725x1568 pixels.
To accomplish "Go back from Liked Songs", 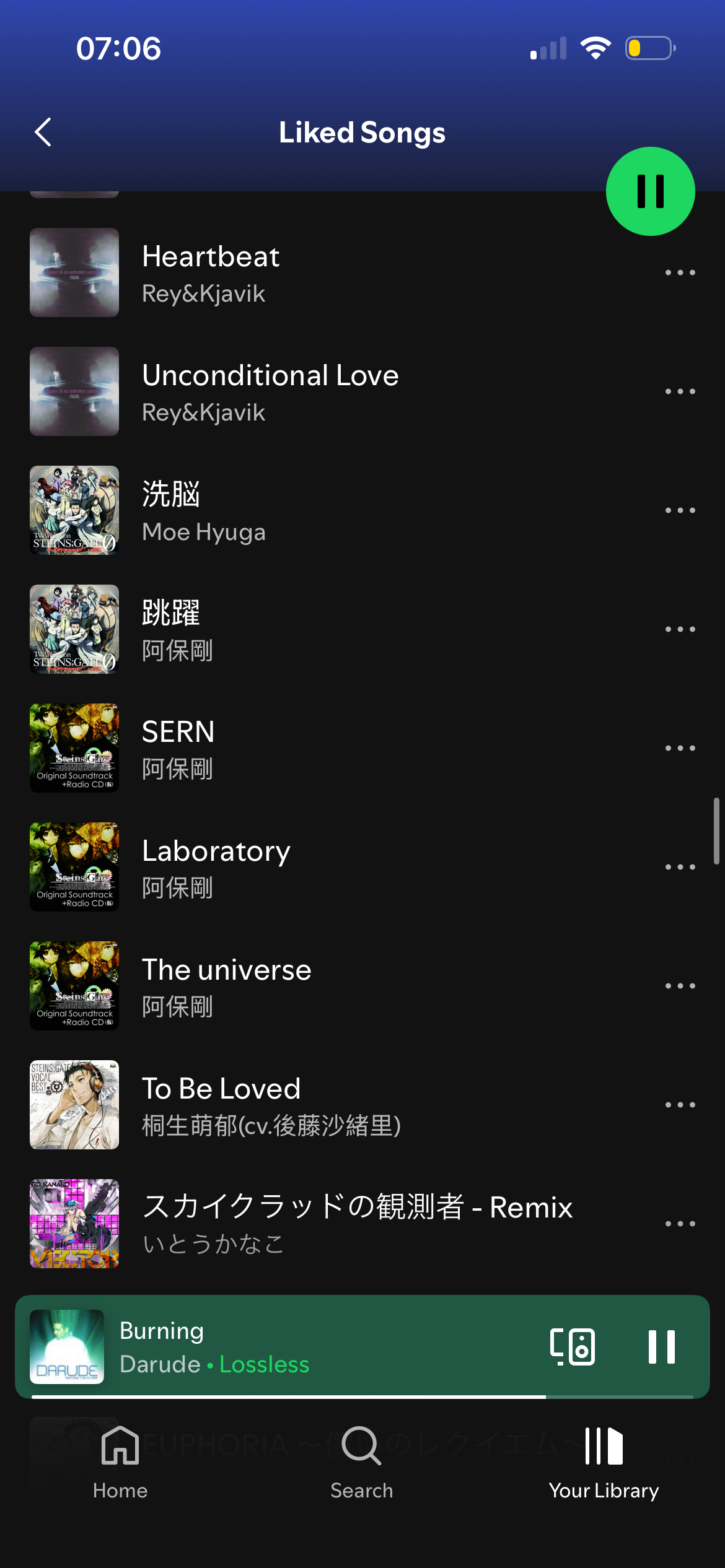I will (x=43, y=132).
